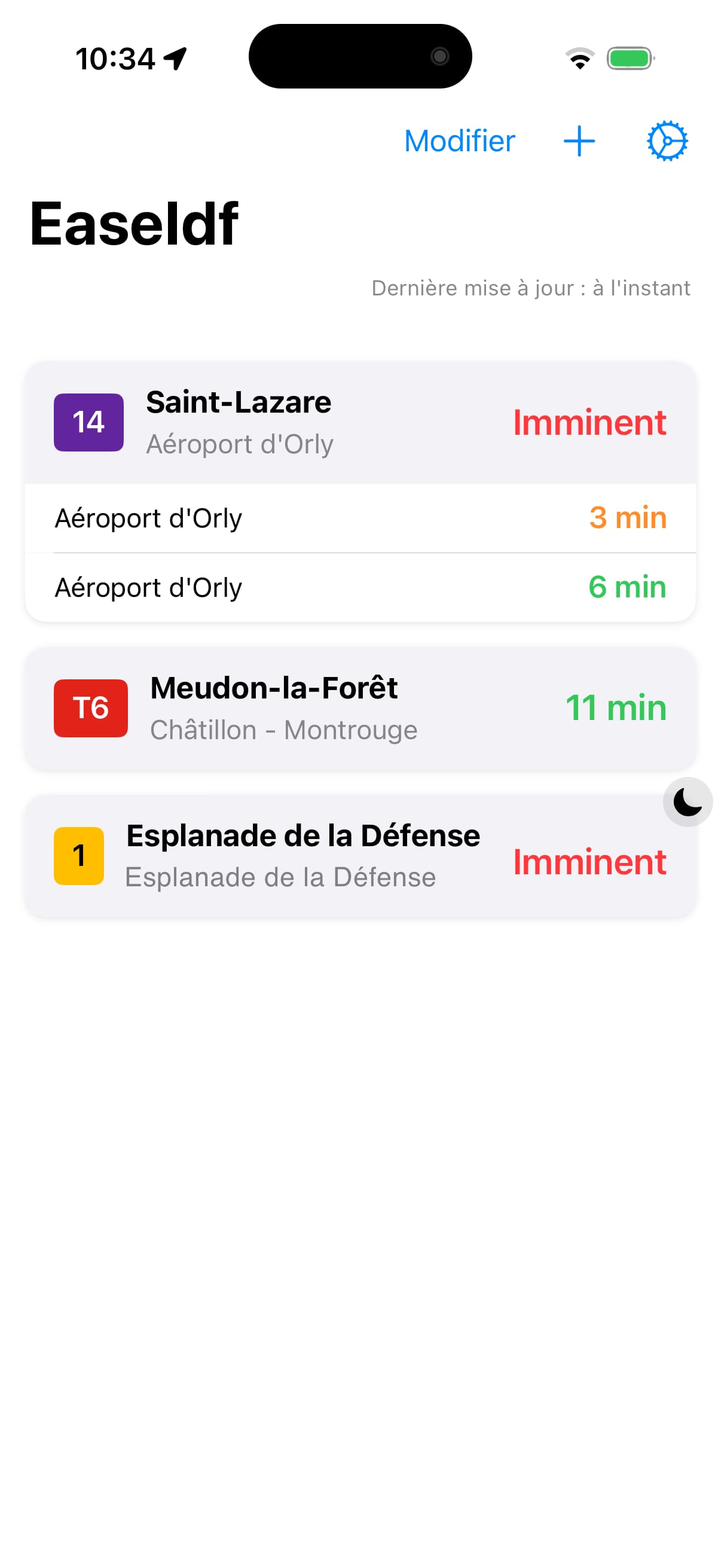Add a new stop with the plus icon
Screen dimensions: 721x1568
[x=579, y=141]
